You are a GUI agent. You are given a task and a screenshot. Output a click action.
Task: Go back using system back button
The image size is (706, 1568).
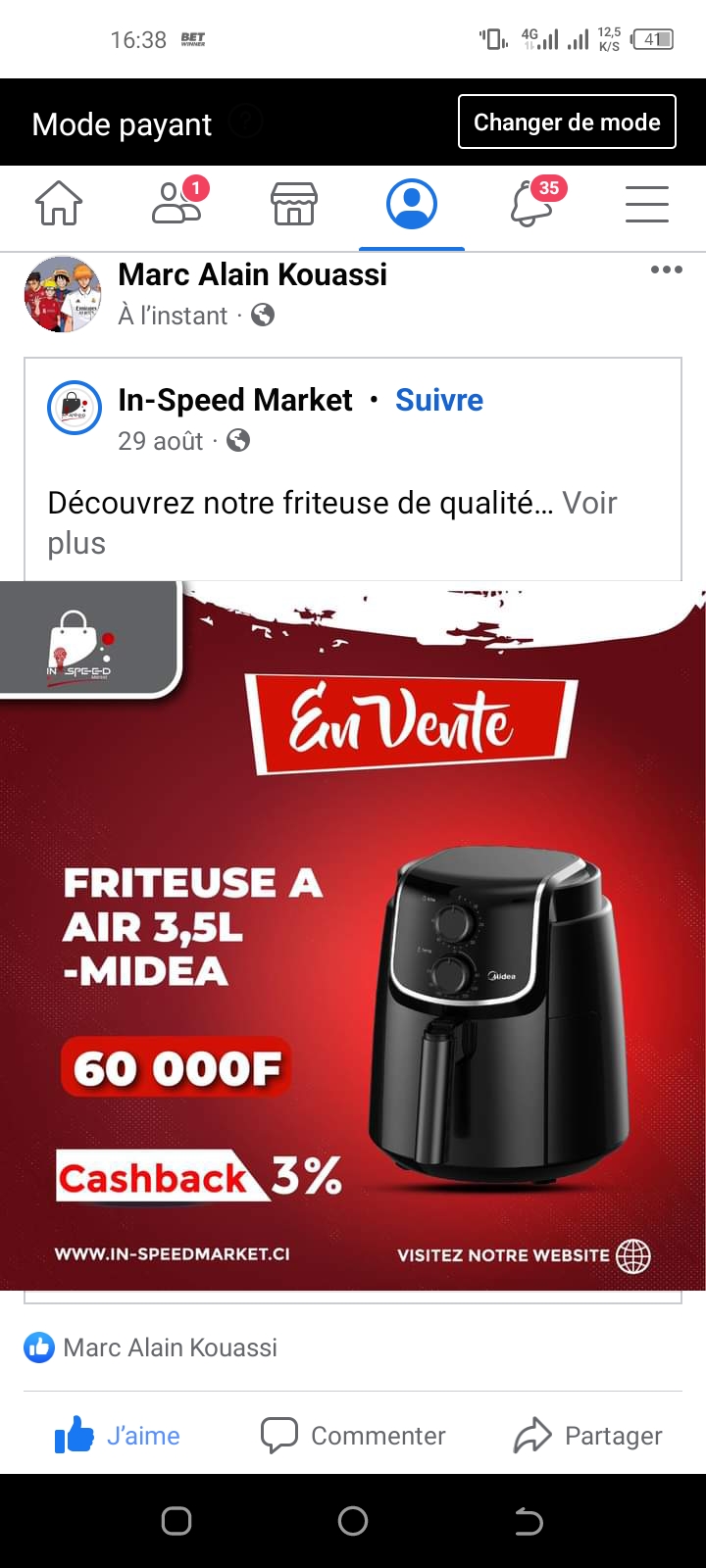(529, 1521)
